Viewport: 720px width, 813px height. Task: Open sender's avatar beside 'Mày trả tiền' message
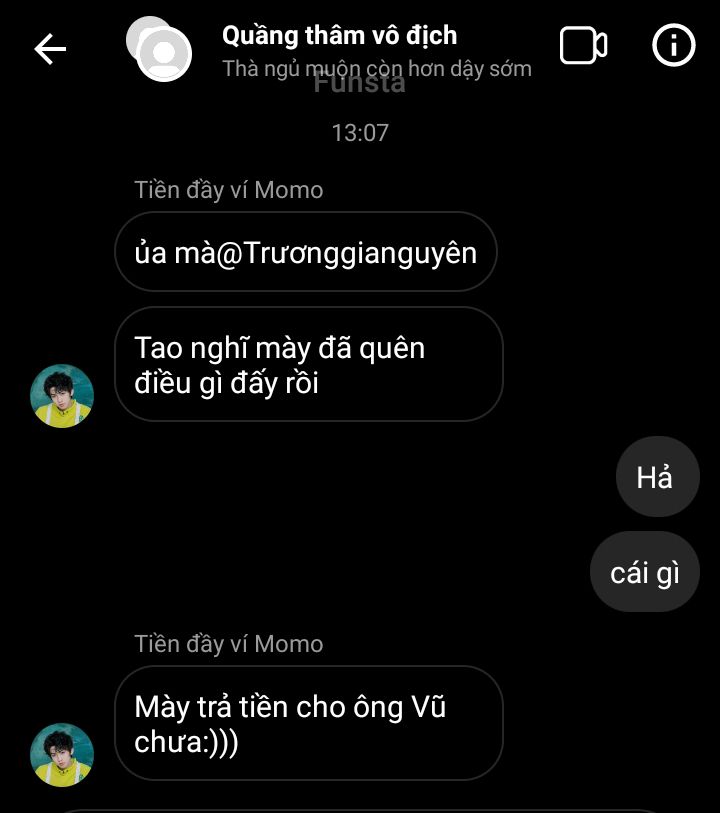pos(62,754)
